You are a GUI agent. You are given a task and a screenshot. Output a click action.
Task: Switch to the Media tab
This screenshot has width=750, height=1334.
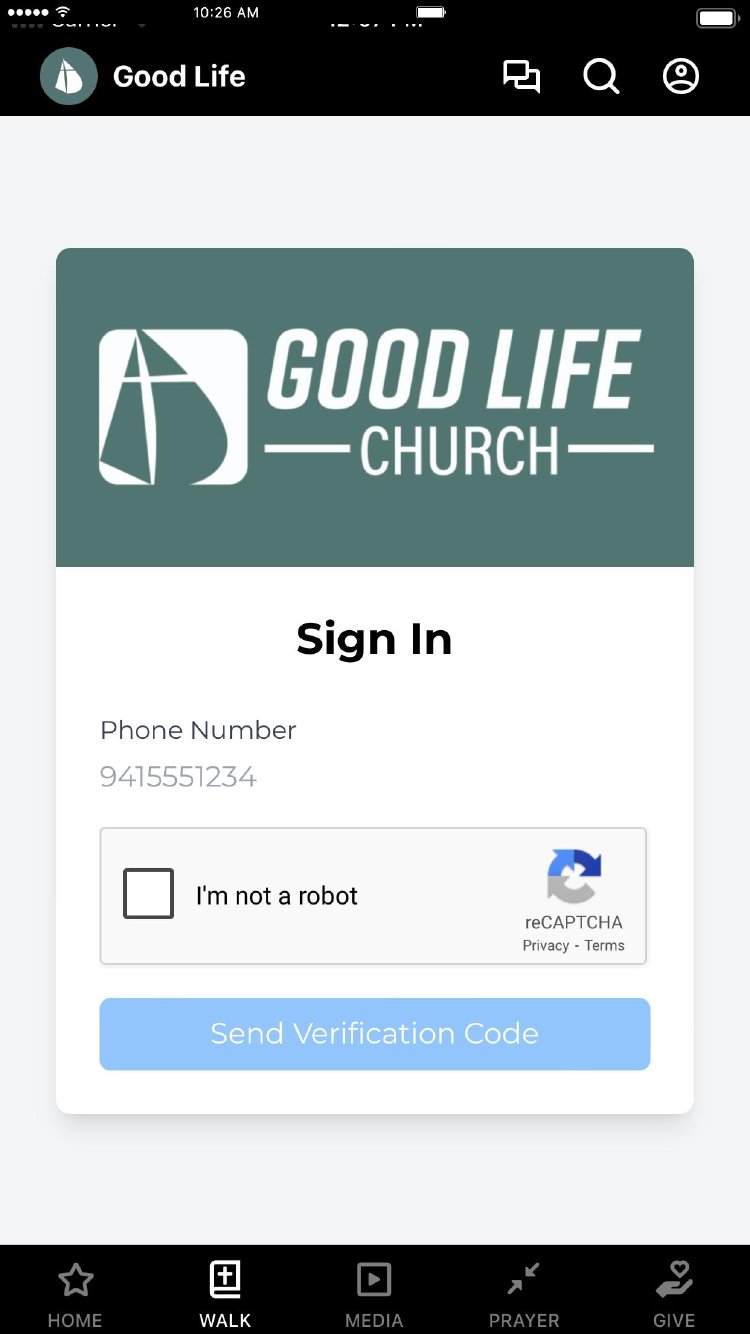[374, 1295]
